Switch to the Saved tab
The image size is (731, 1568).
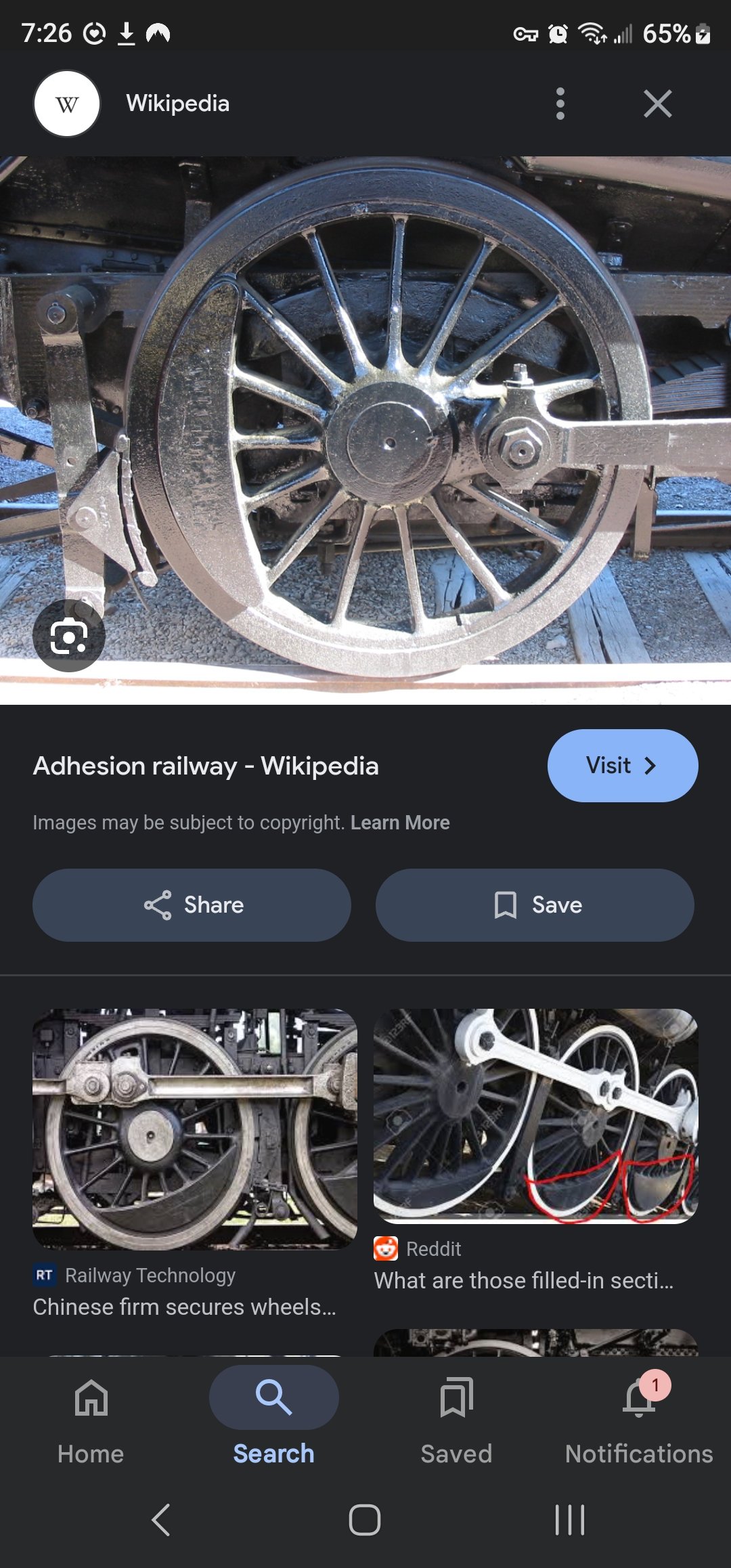pyautogui.click(x=456, y=1416)
